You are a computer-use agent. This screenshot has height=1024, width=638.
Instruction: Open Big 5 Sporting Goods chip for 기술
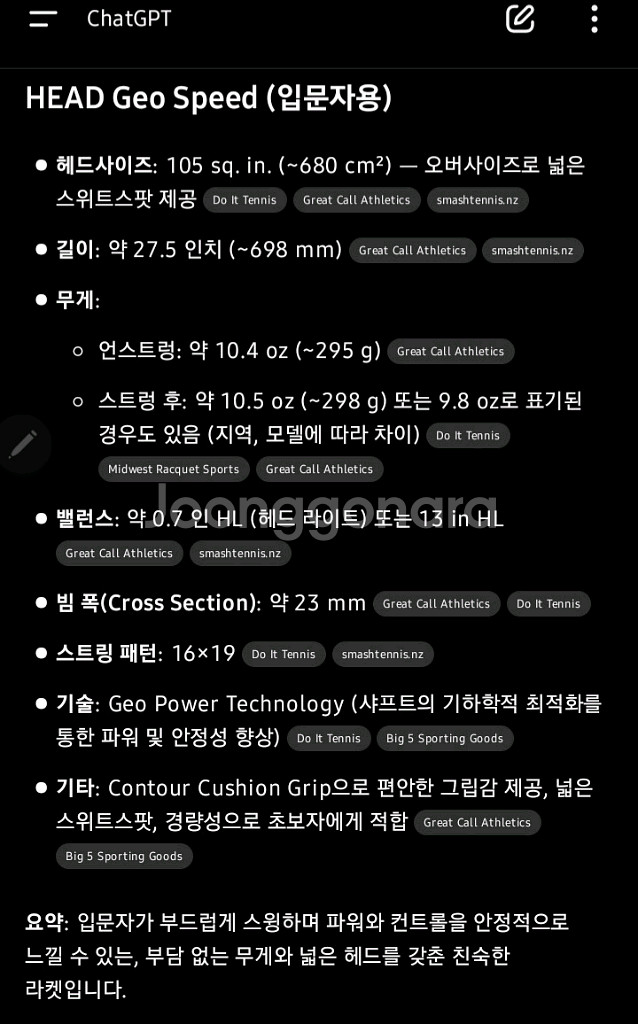coord(445,738)
